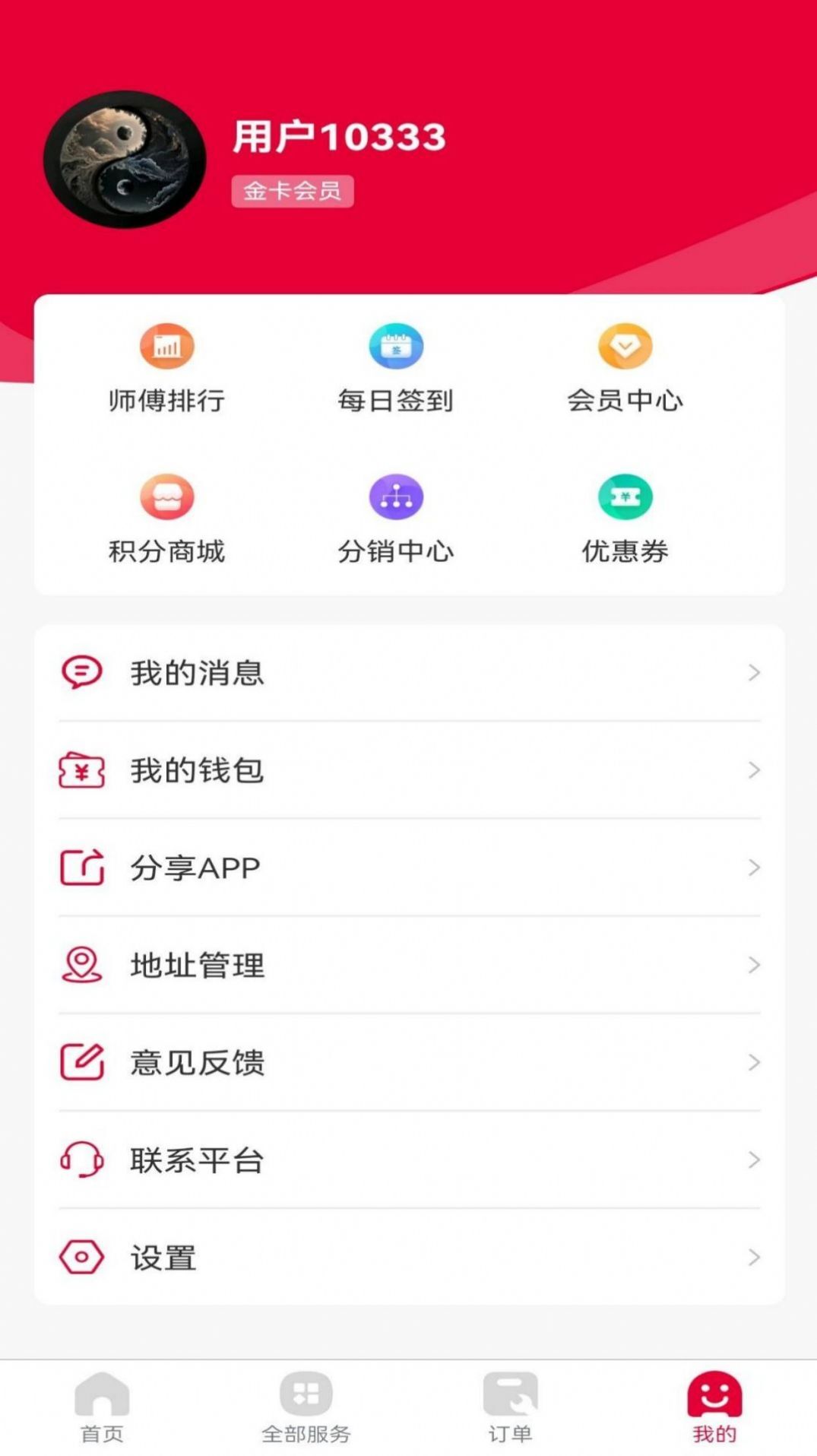The image size is (817, 1456).
Task: Expand the 分享APP row chevron
Action: (x=755, y=868)
